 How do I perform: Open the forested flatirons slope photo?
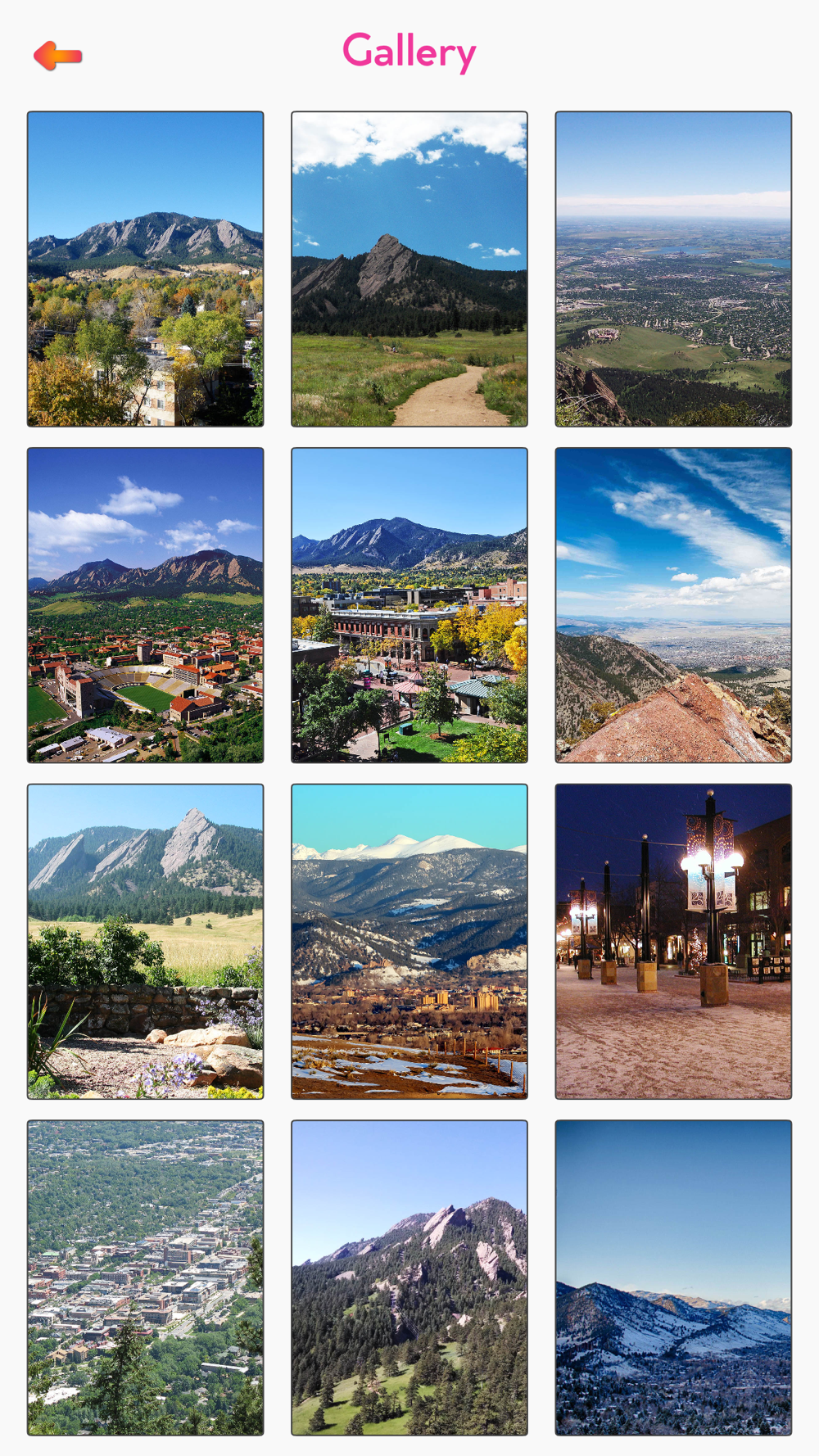[x=409, y=1277]
